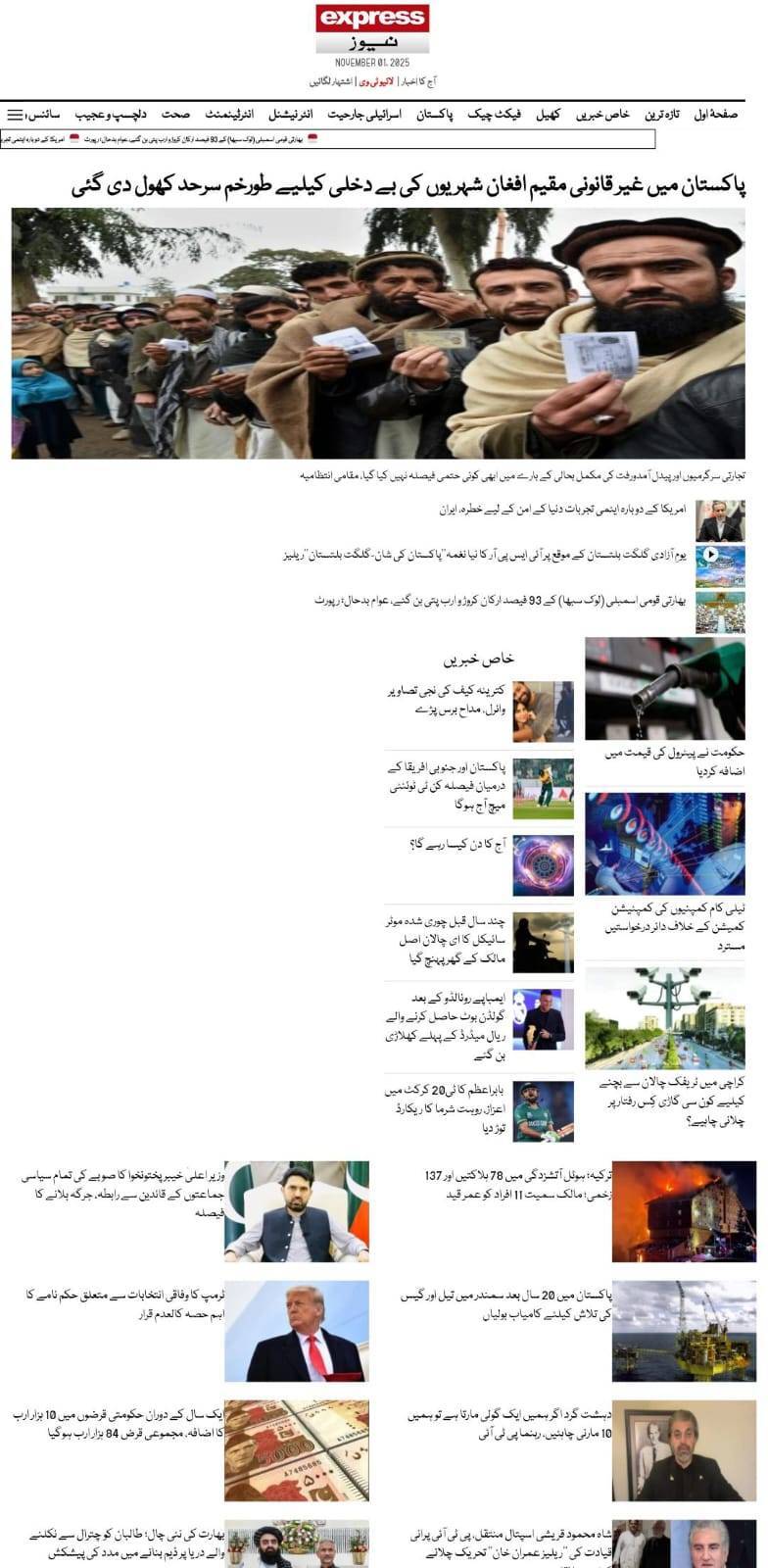
Task: Open the hamburger menu in navigation bar
Action: [x=15, y=115]
